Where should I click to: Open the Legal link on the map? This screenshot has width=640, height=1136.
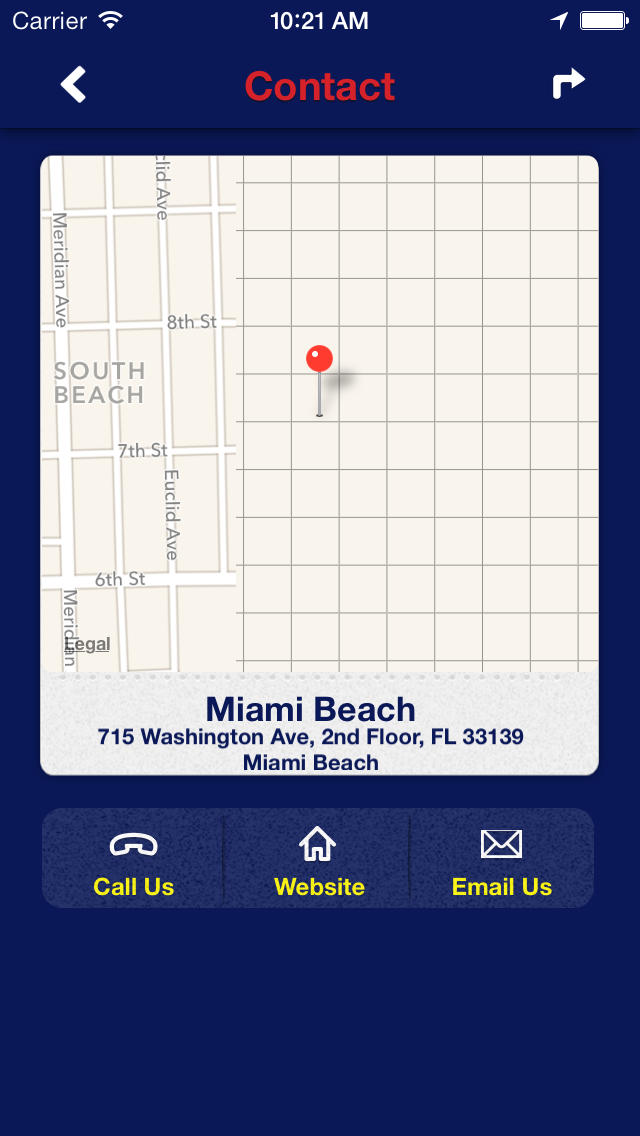(x=88, y=644)
